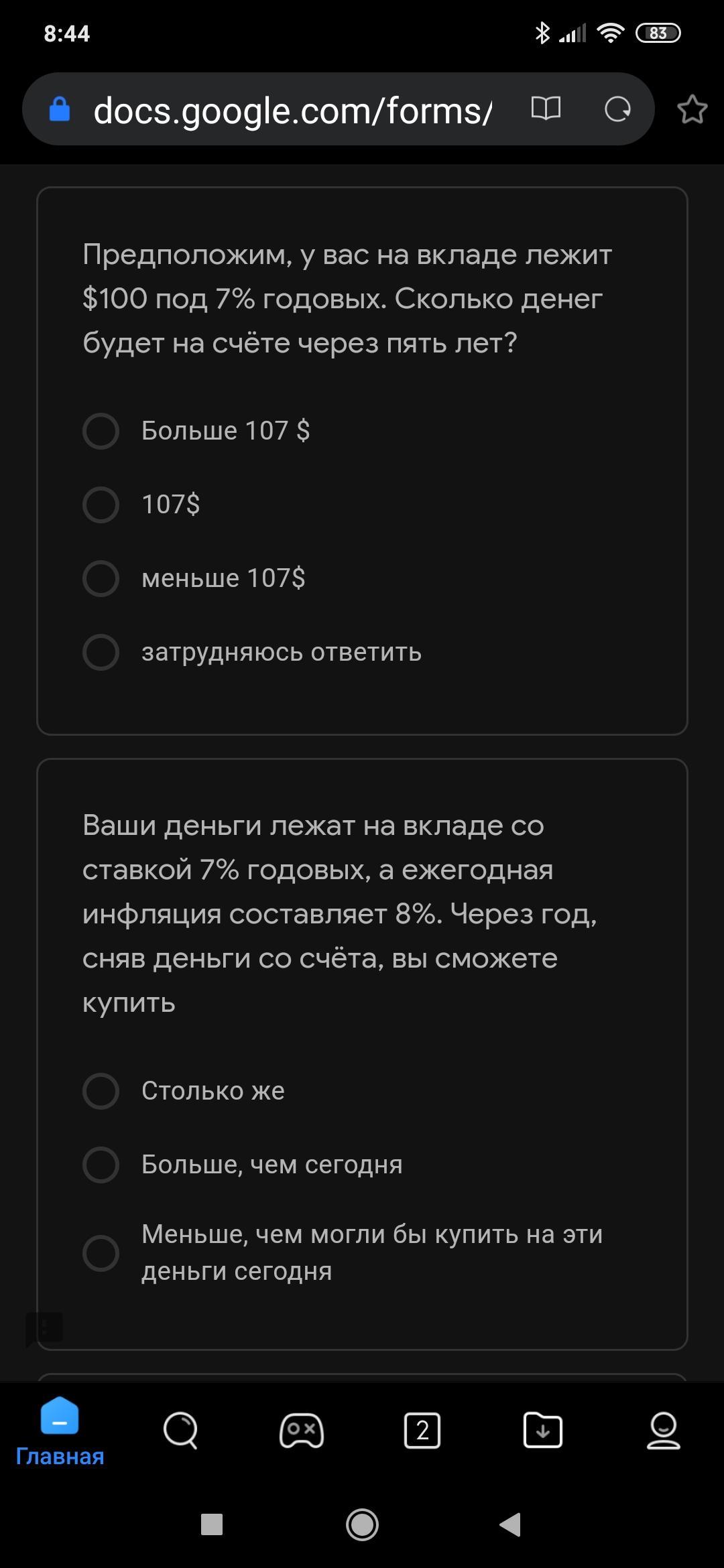Image resolution: width=724 pixels, height=1568 pixels.
Task: Open the games controller tab
Action: tap(302, 1431)
